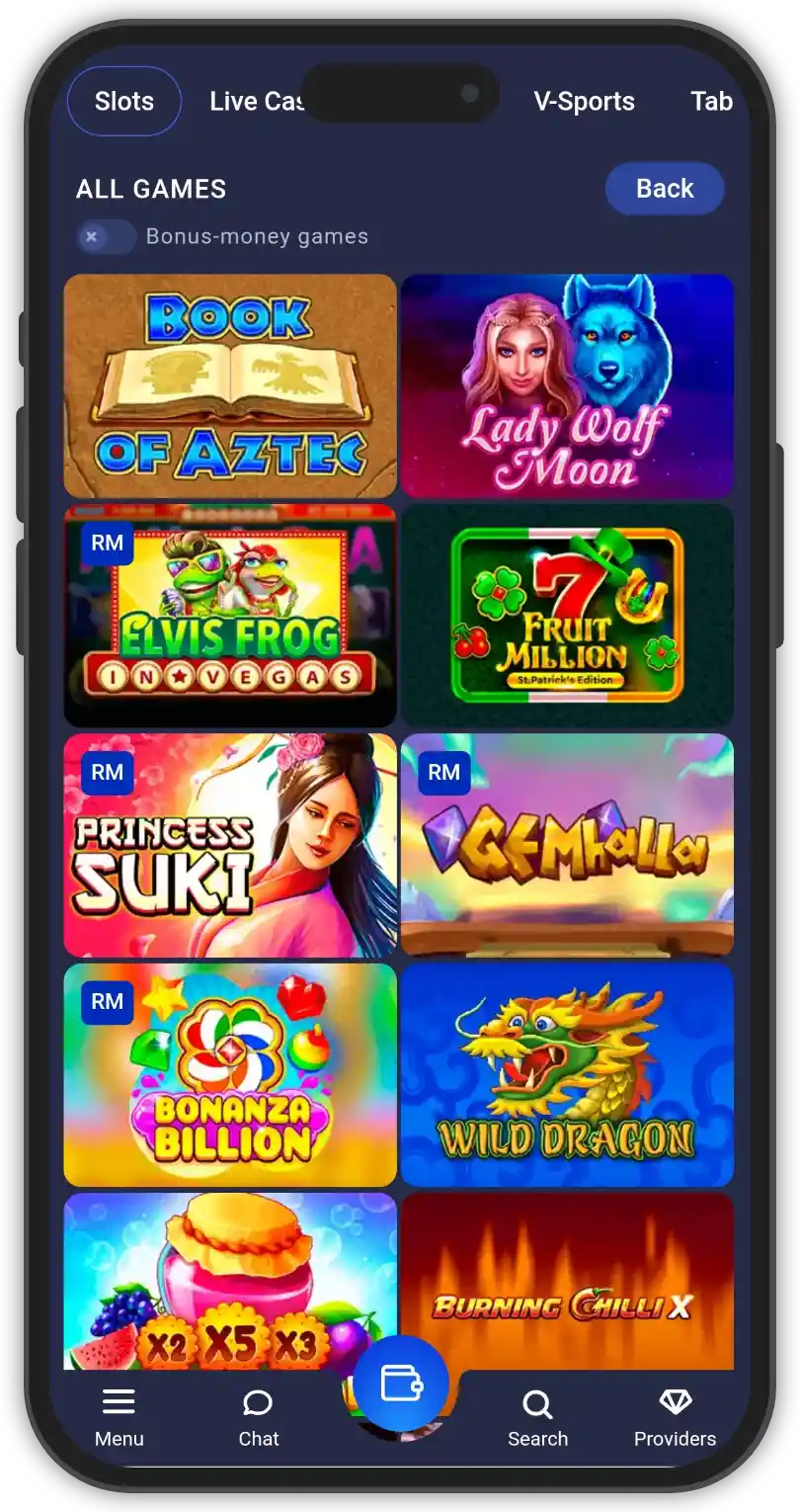800x1512 pixels.
Task: Open the V-Sports tab
Action: [x=584, y=101]
